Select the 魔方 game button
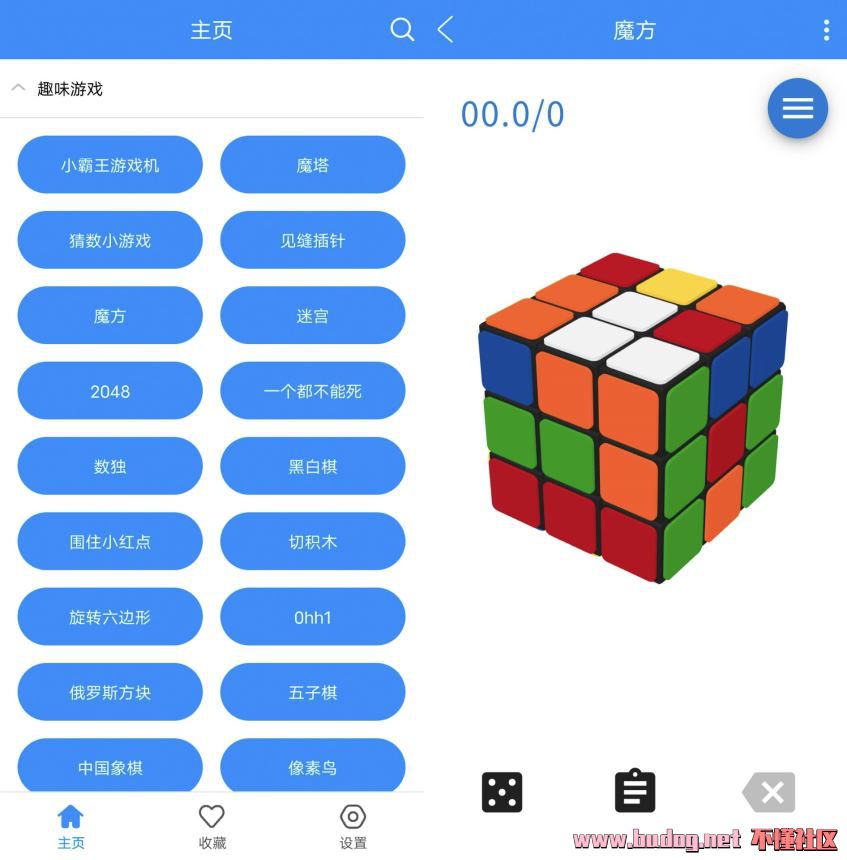 [110, 316]
